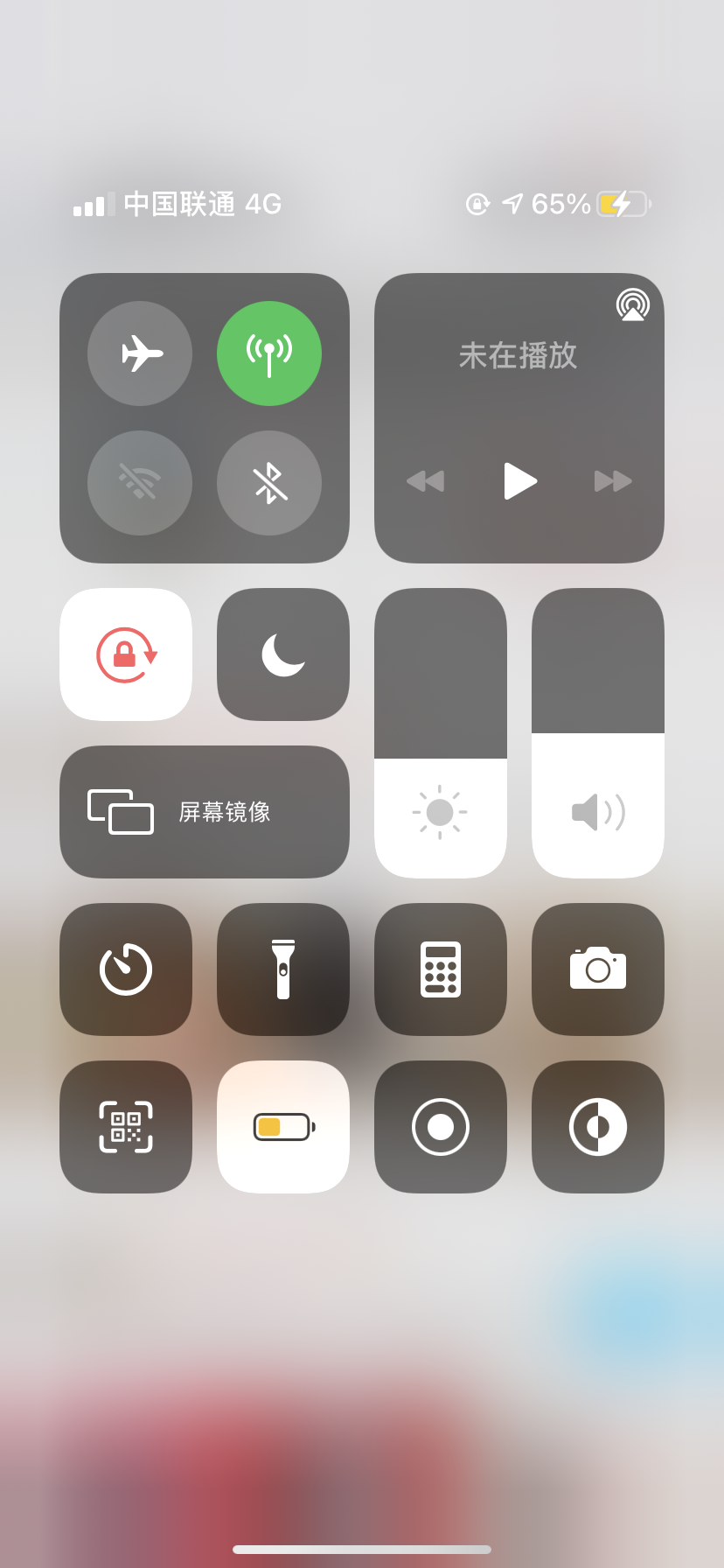This screenshot has width=724, height=1568.
Task: Tap the brightness slider
Action: (x=441, y=733)
